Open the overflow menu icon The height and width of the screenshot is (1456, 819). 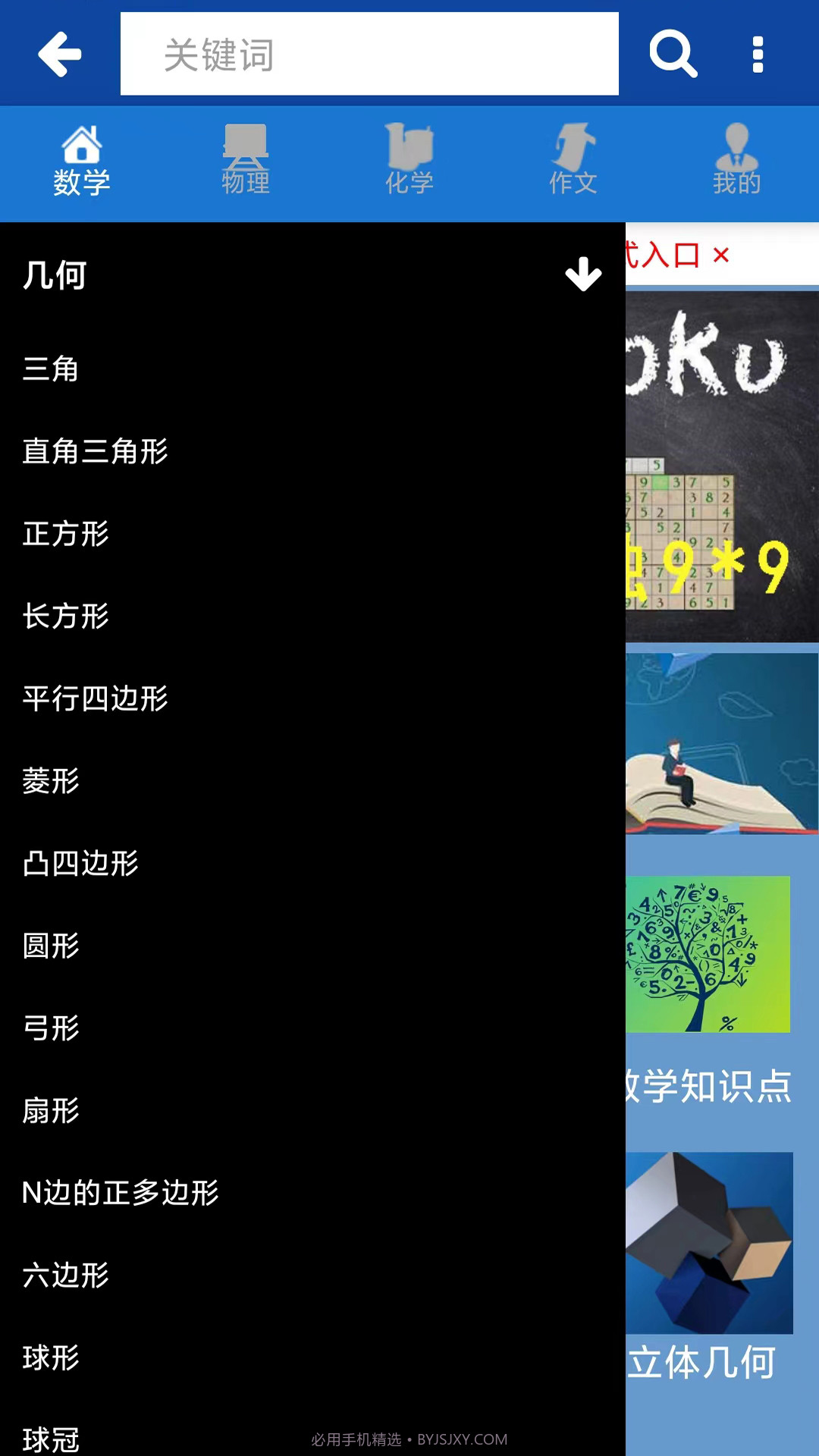(x=756, y=53)
